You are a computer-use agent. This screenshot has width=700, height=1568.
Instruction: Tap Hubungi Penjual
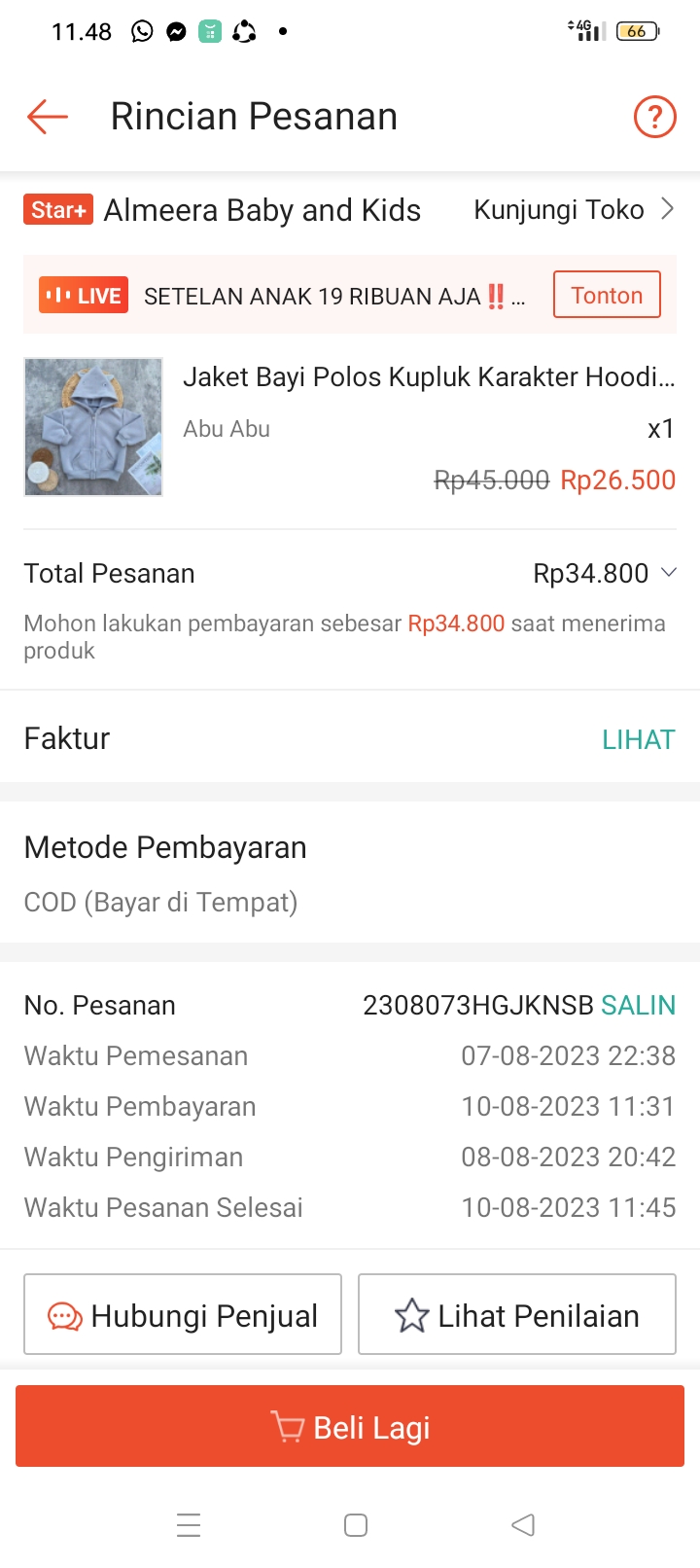(183, 1315)
